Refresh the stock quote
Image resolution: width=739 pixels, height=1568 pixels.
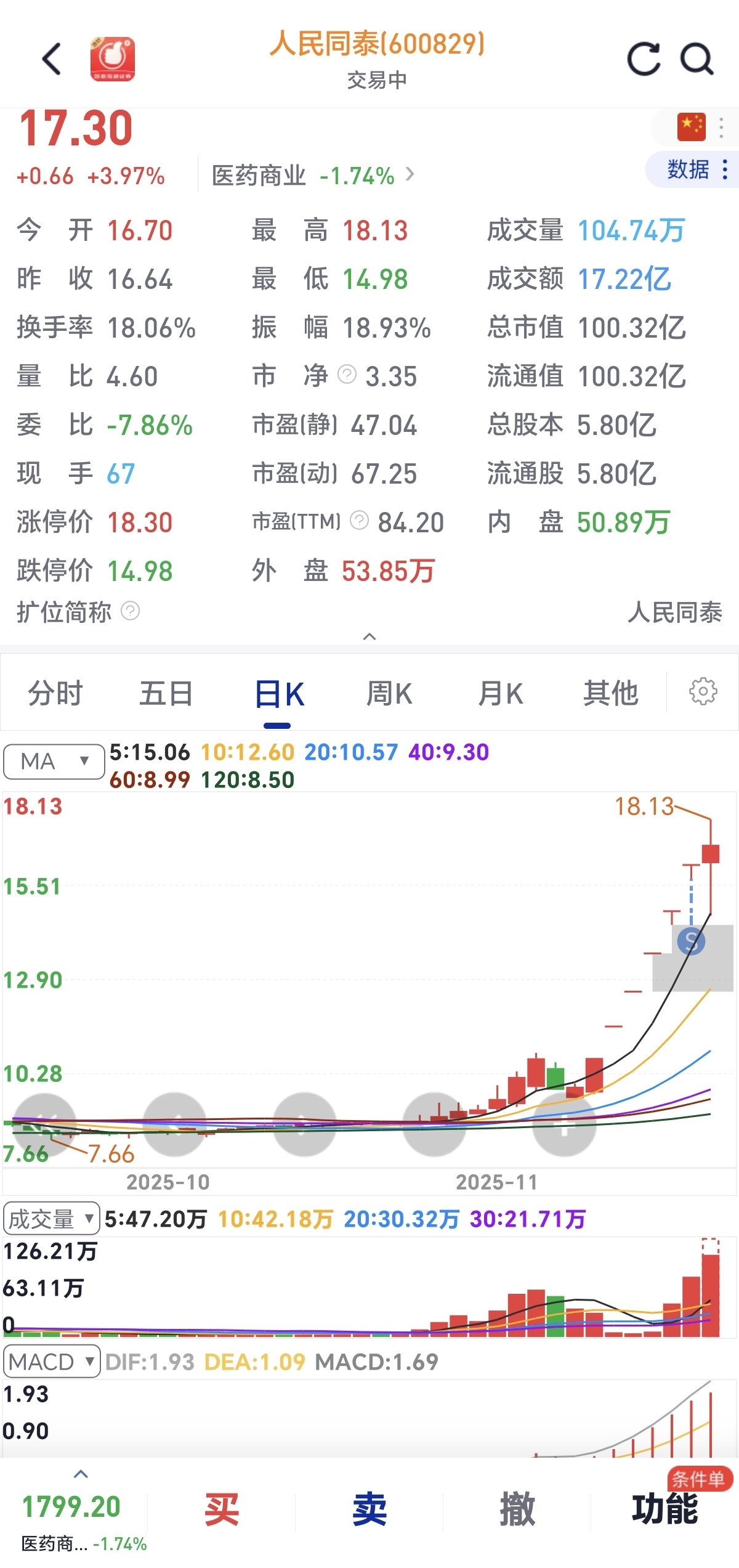644,59
